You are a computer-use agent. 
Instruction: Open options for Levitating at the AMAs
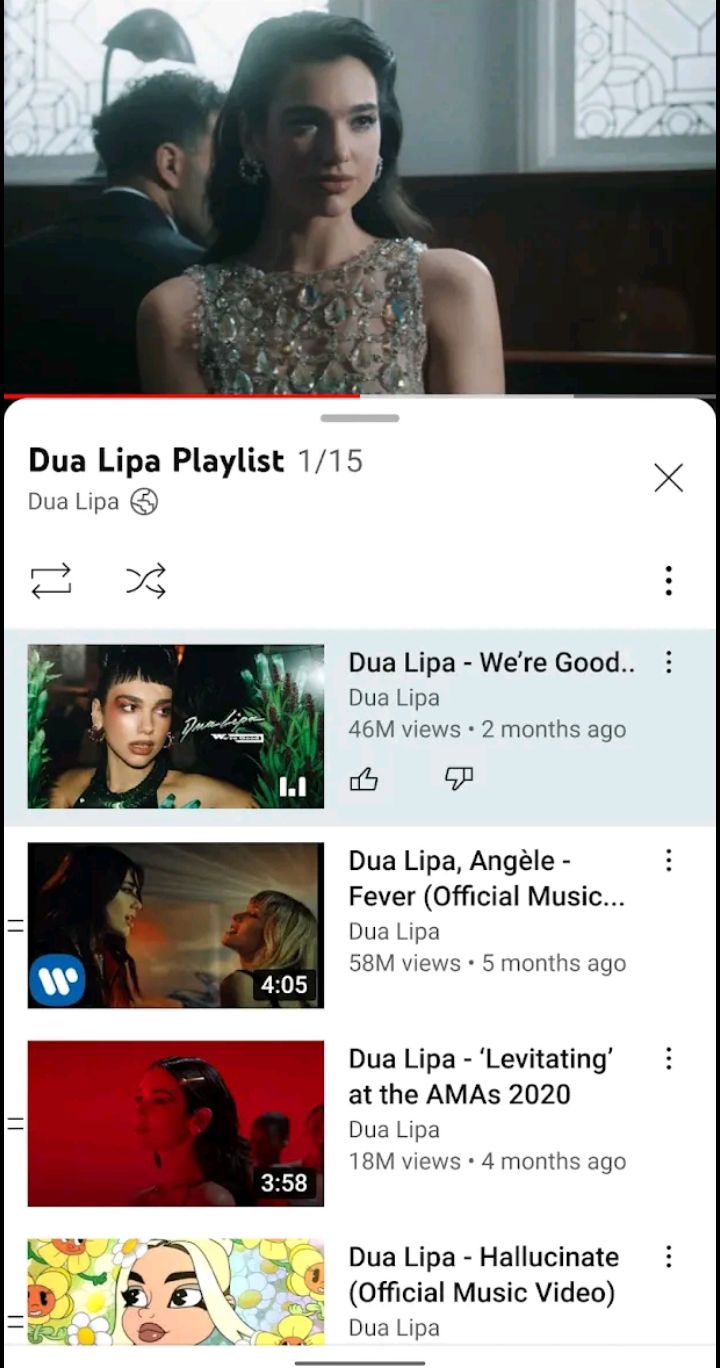tap(668, 1058)
